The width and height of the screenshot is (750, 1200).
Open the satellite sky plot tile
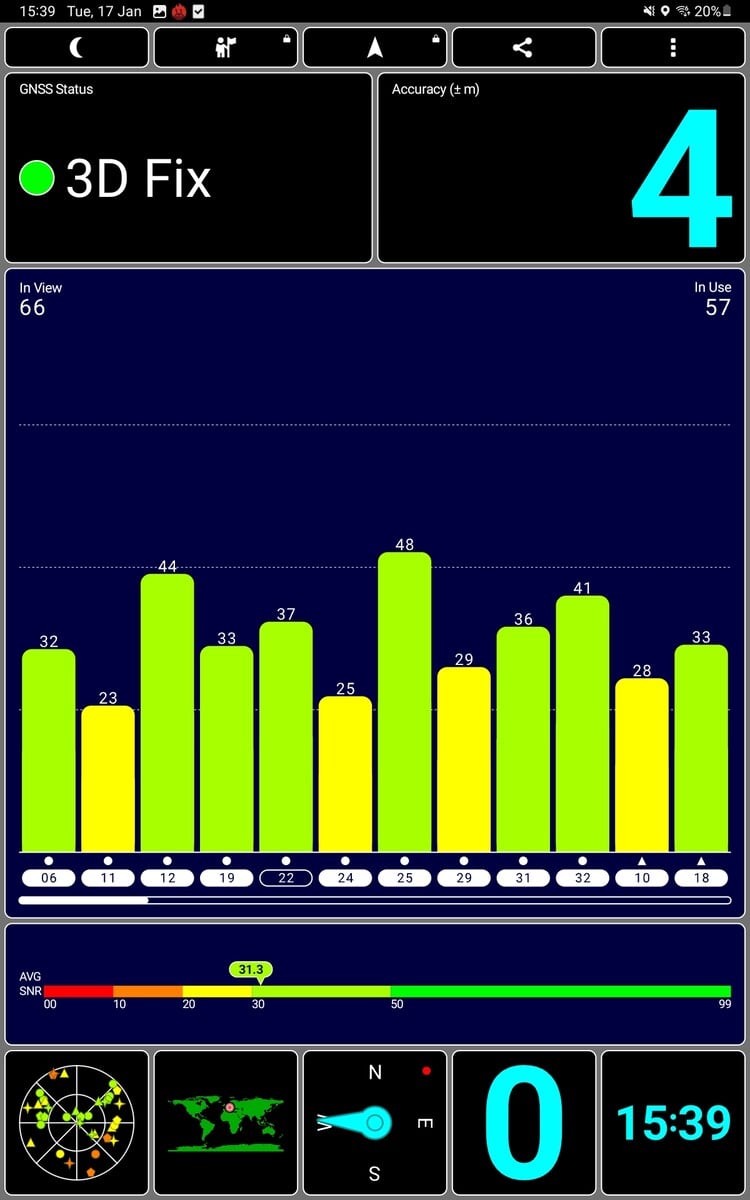point(77,1122)
